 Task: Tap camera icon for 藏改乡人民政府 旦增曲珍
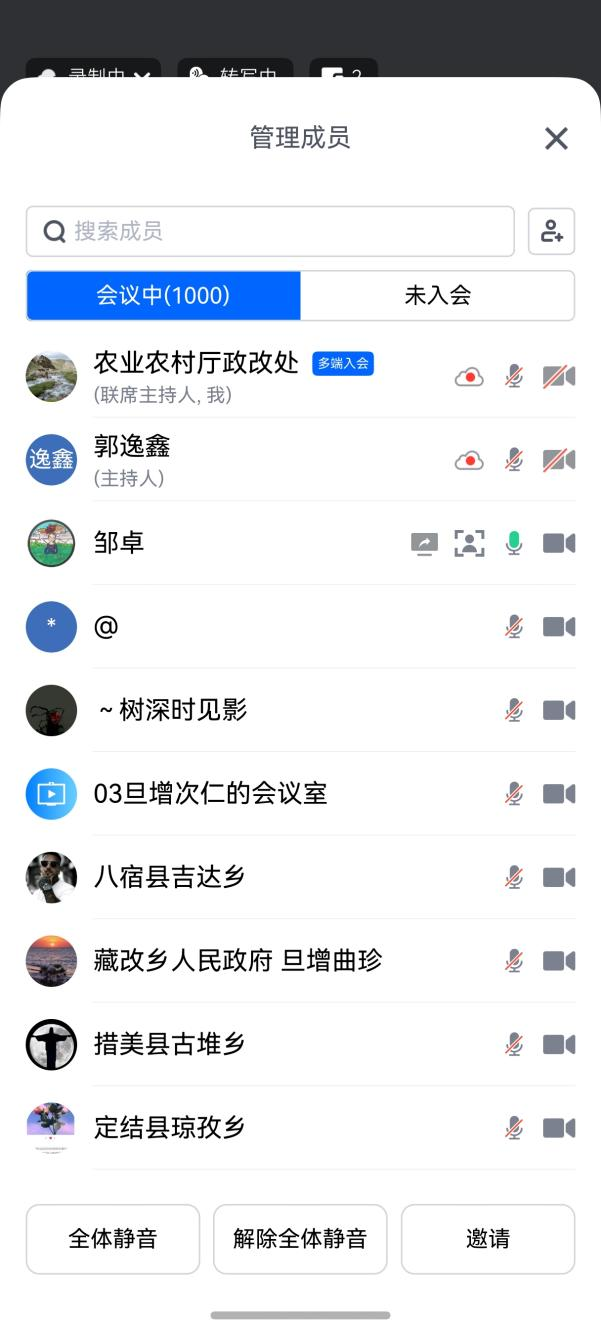pyautogui.click(x=559, y=961)
